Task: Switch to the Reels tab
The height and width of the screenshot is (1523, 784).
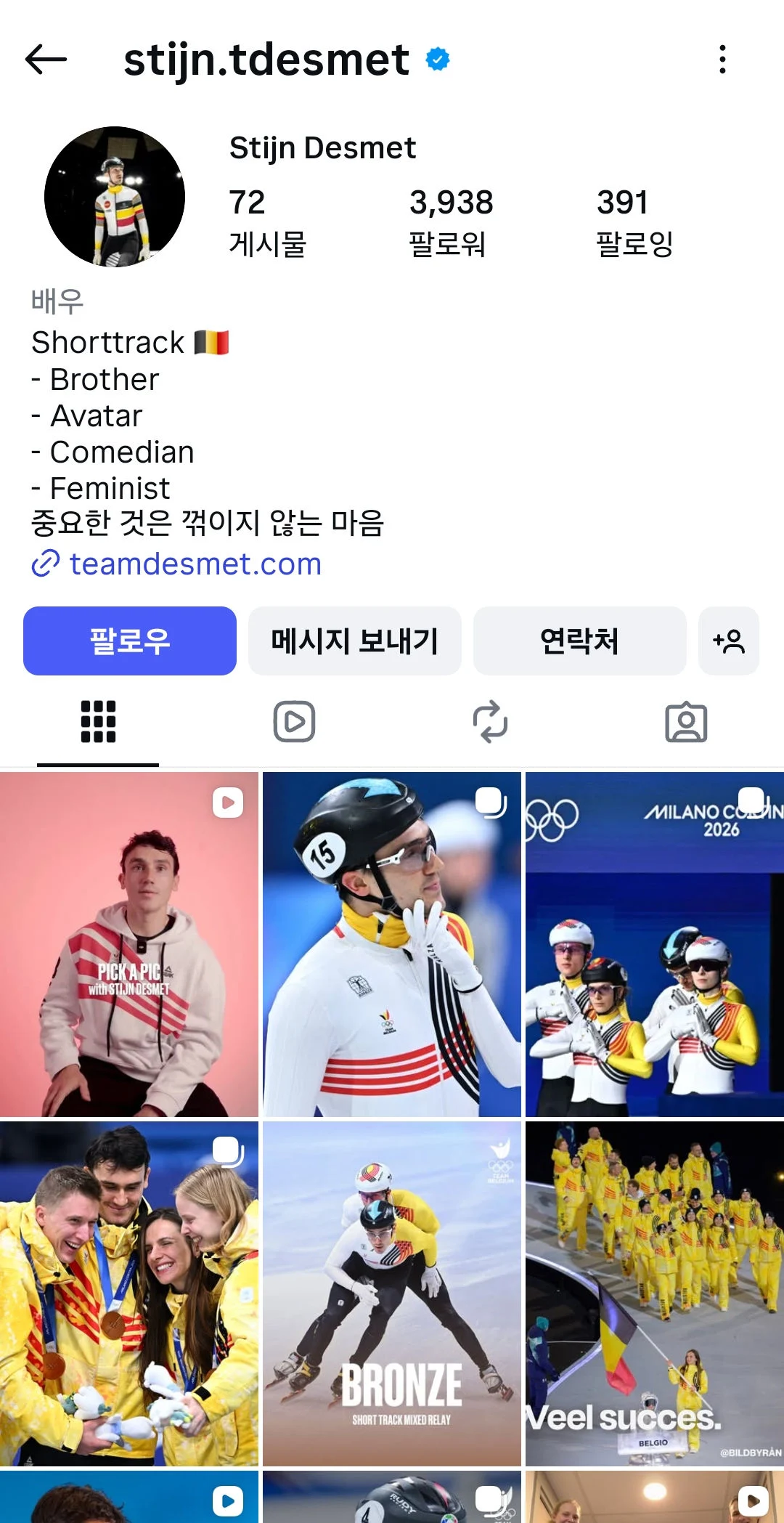Action: click(x=294, y=722)
